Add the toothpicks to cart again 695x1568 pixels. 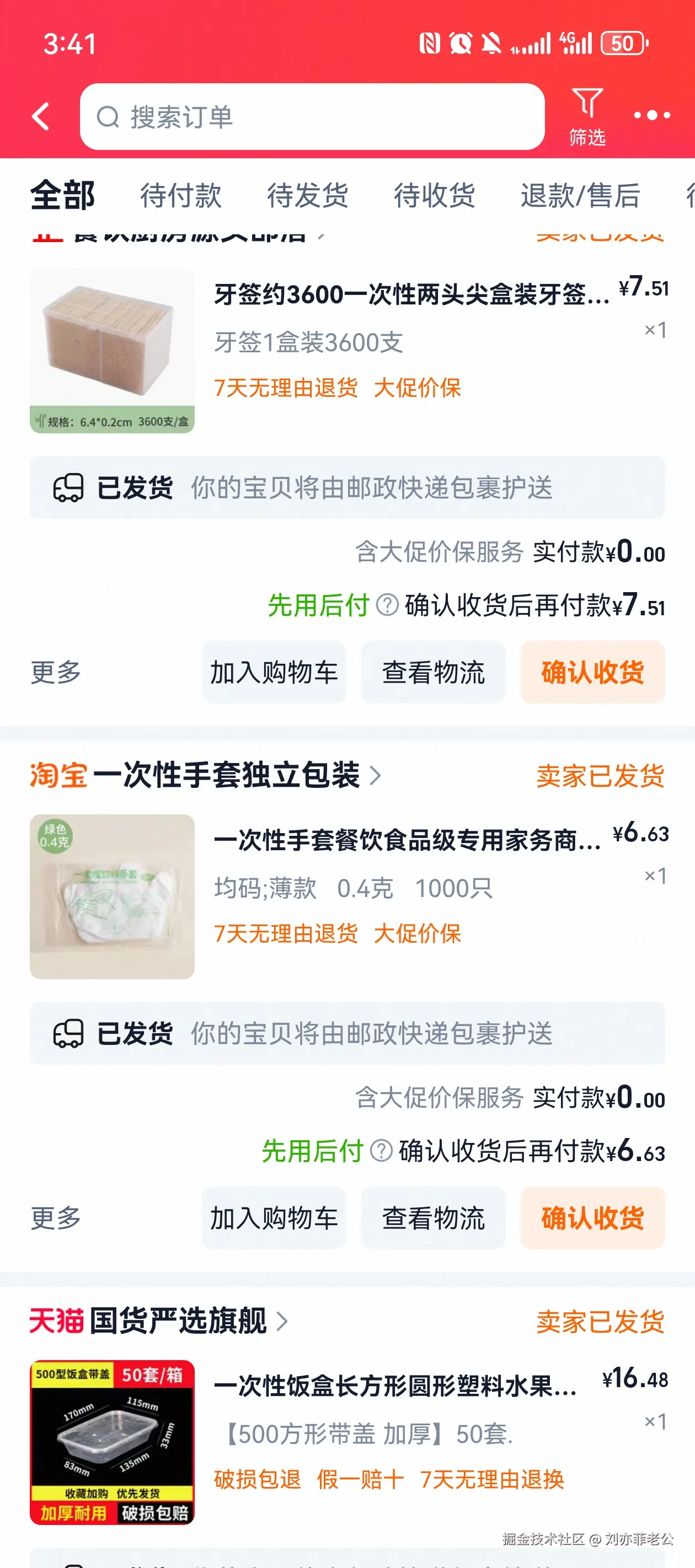coord(274,672)
